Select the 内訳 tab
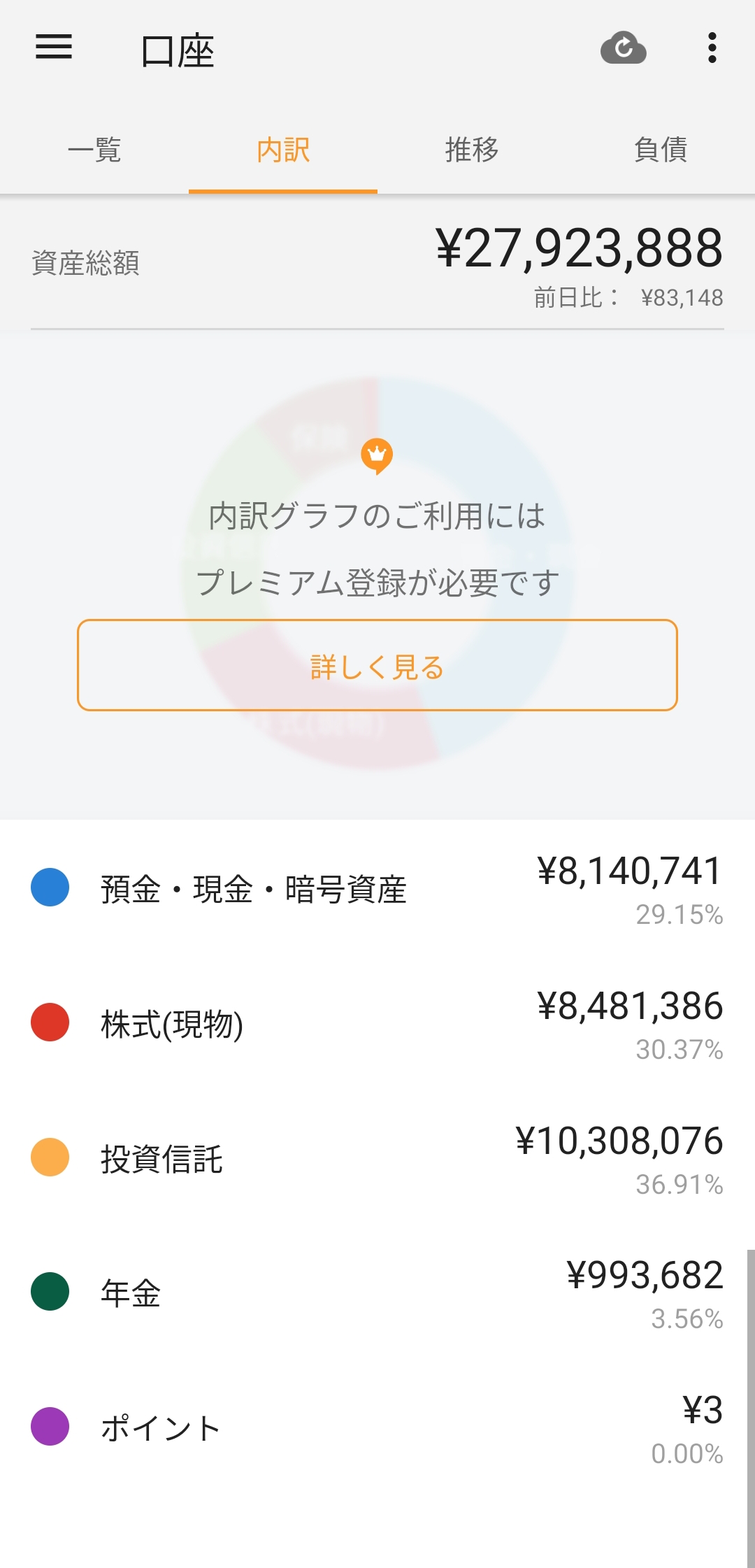The width and height of the screenshot is (755, 1568). (x=283, y=150)
